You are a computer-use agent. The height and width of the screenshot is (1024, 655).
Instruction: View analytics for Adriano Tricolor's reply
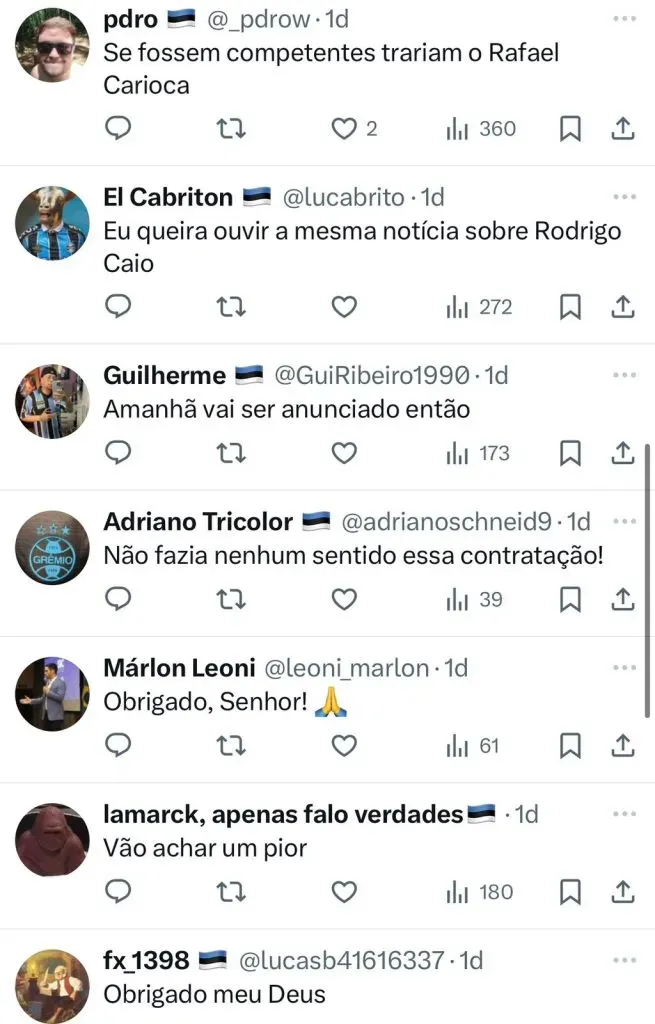click(x=475, y=600)
